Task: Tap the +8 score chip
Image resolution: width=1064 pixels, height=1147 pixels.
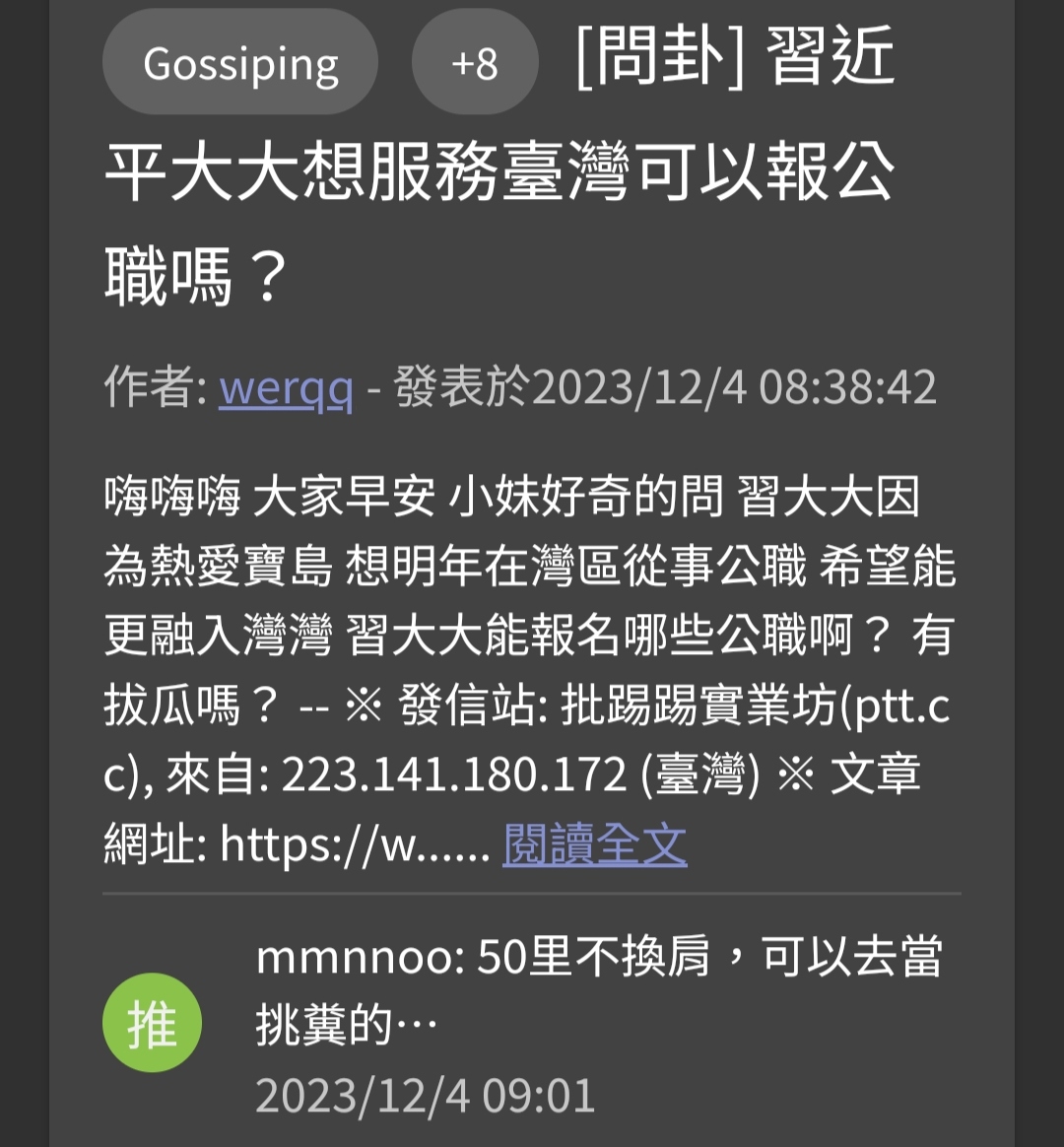Action: (x=475, y=64)
